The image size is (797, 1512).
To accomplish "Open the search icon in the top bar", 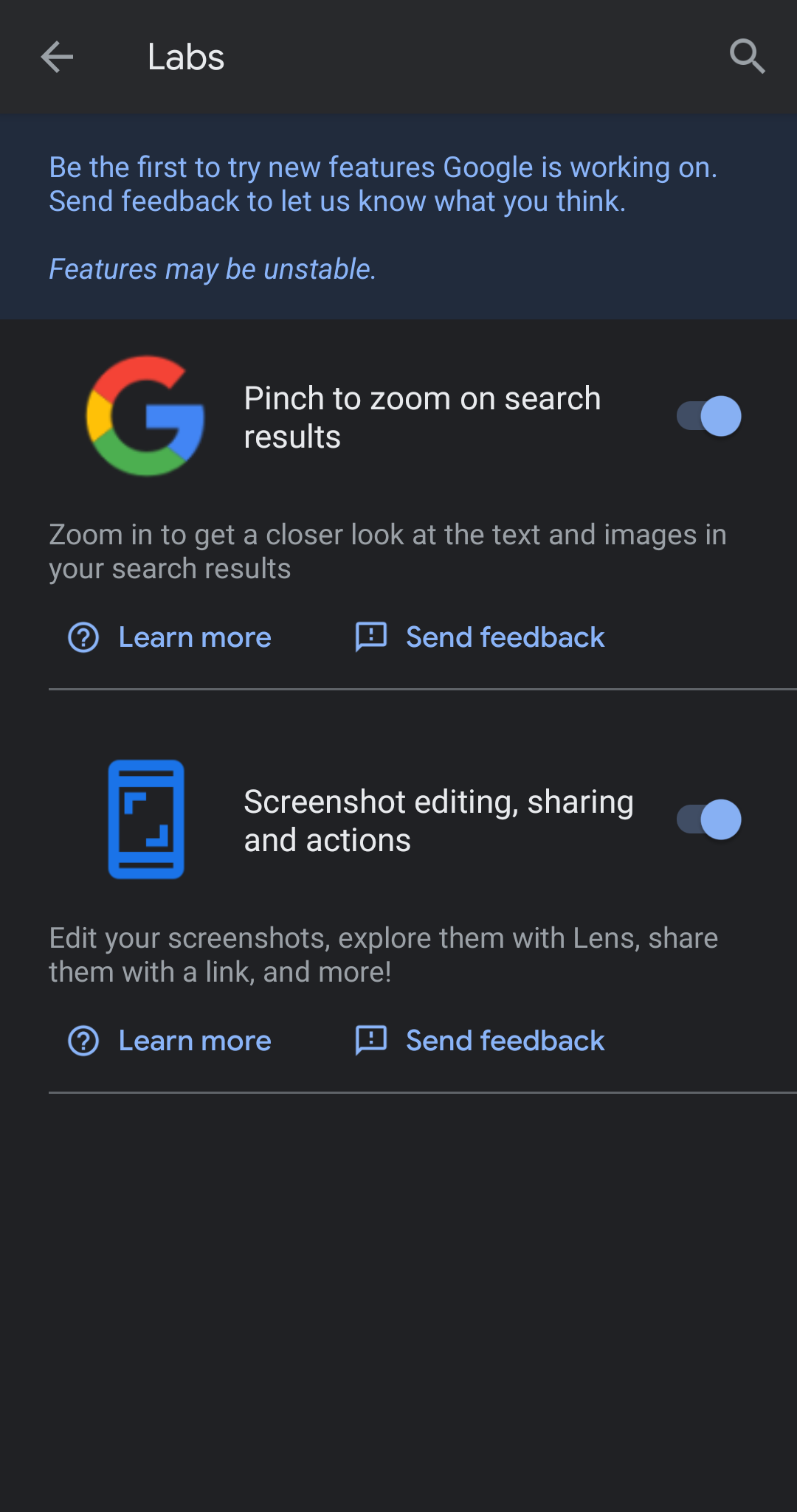I will tap(747, 57).
